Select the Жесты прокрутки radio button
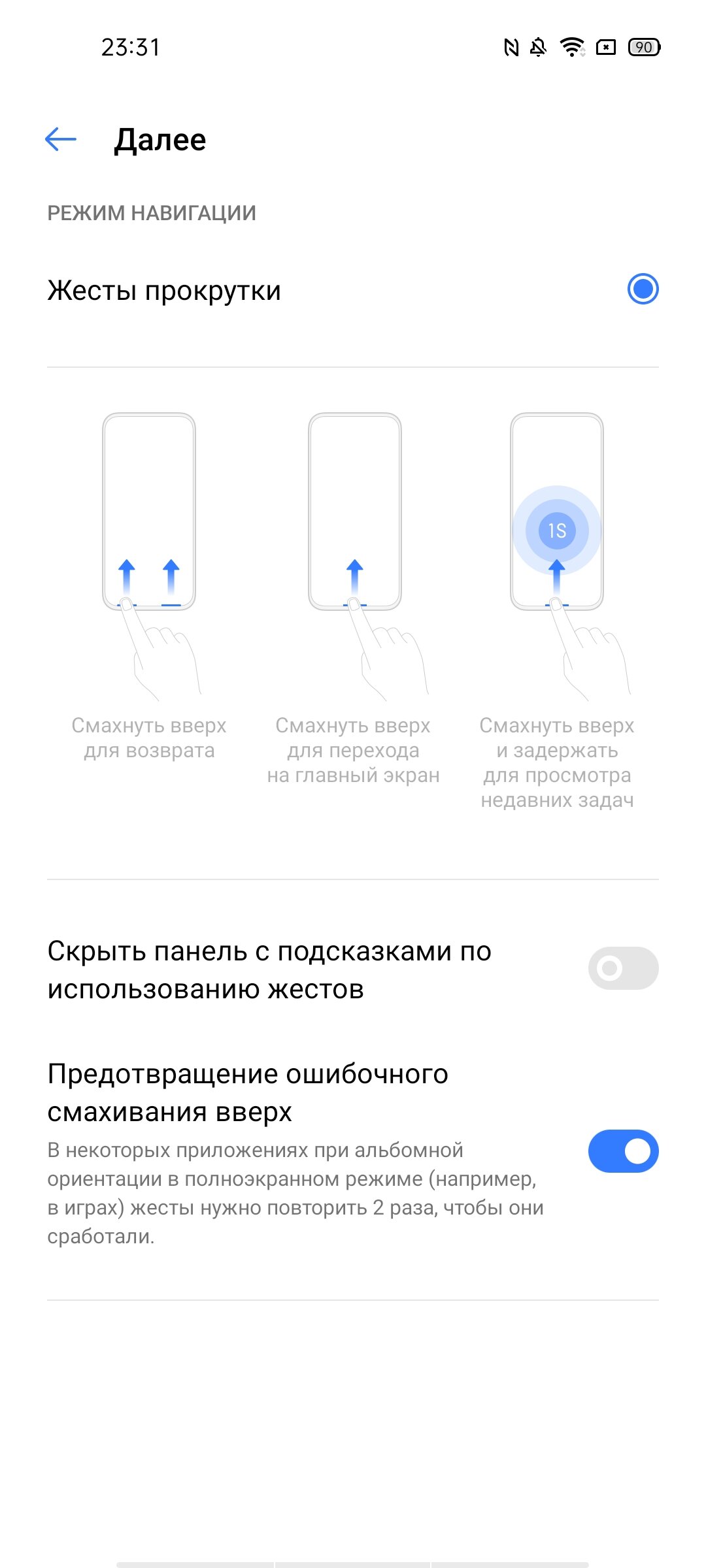706x1568 pixels. click(643, 289)
